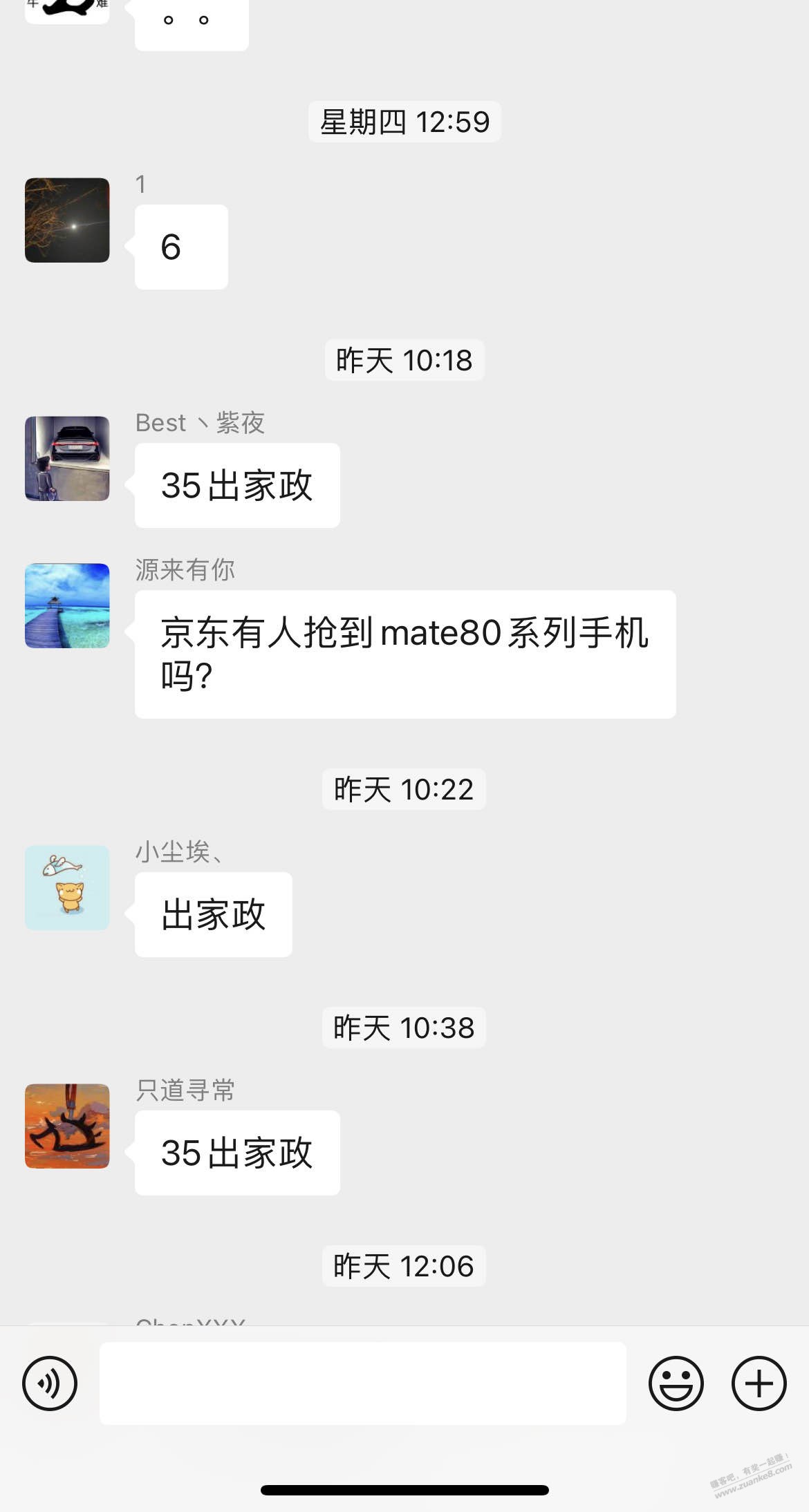Tap 小尘埃、's cat avatar
This screenshot has width=809, height=1512.
click(x=66, y=889)
